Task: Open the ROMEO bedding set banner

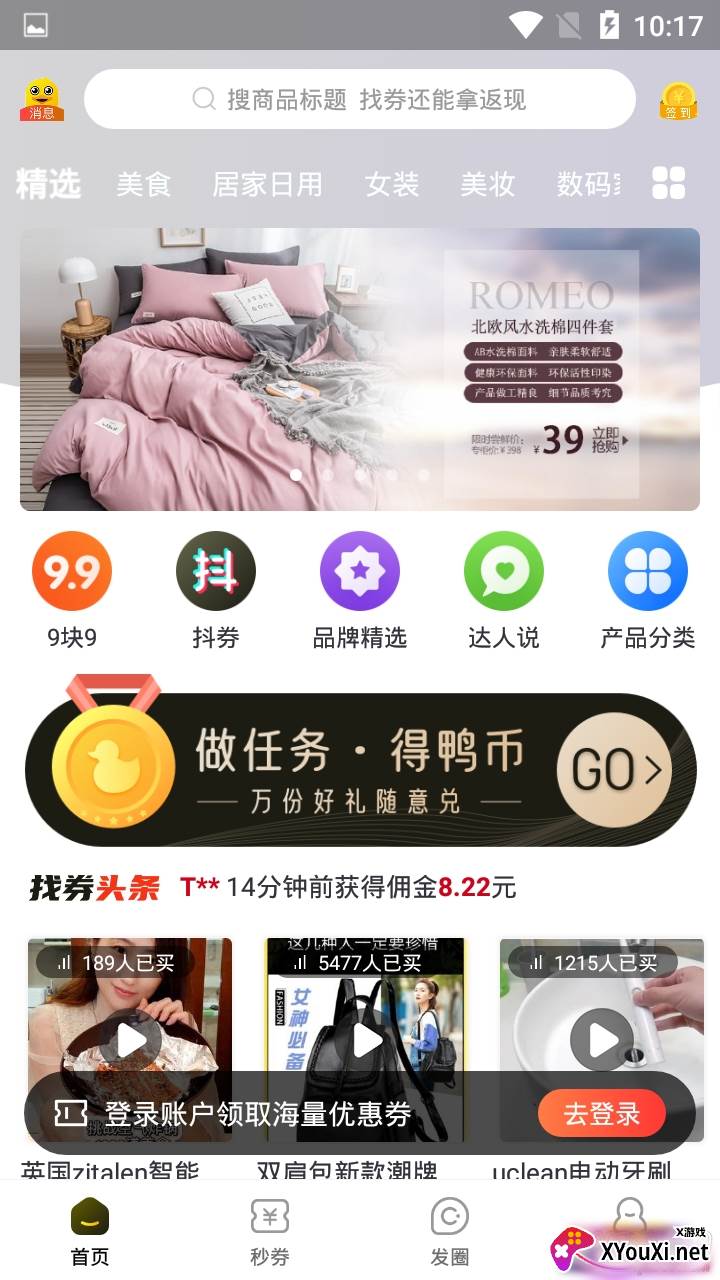Action: click(x=360, y=369)
